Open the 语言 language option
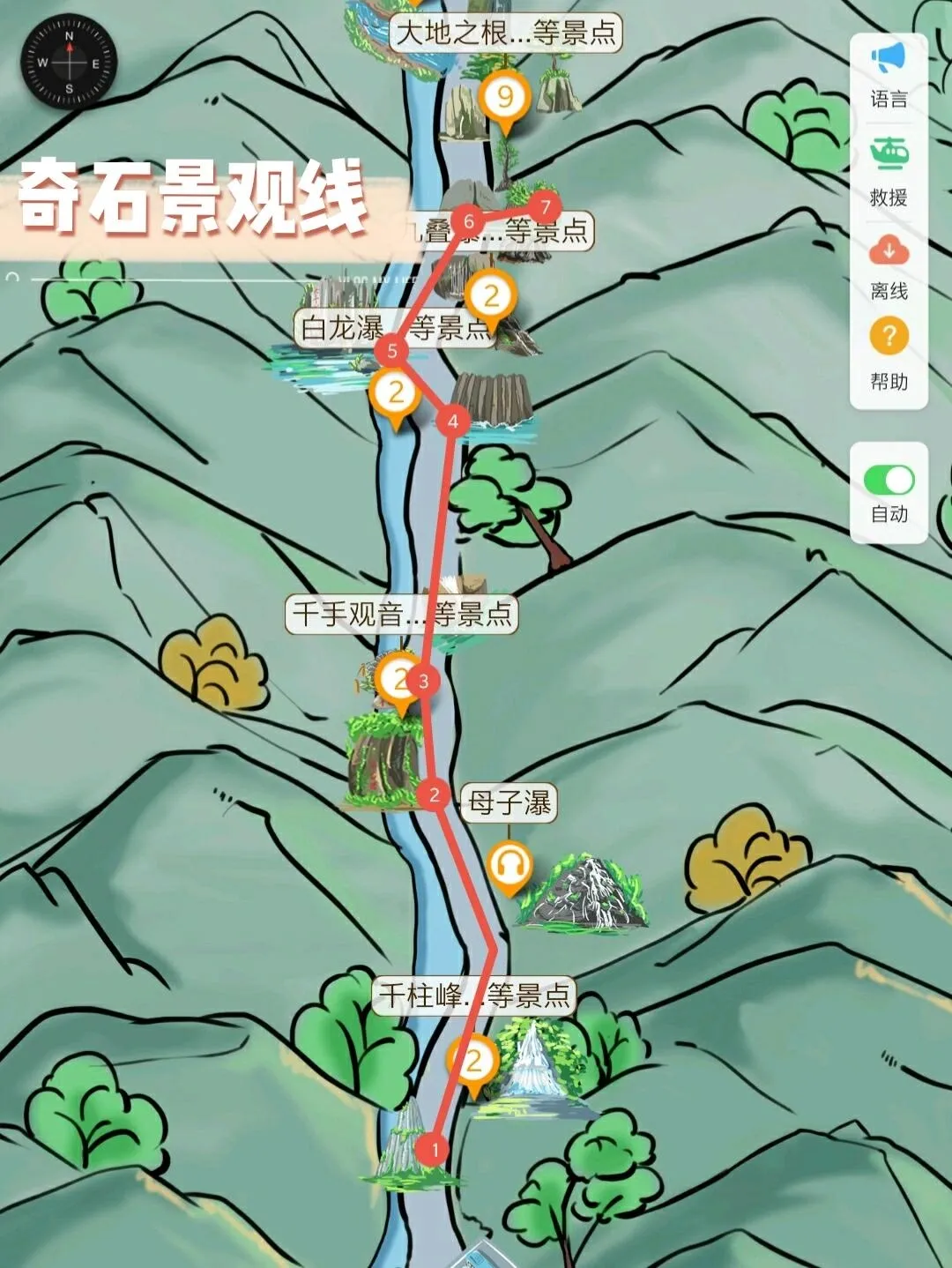The width and height of the screenshot is (952, 1268). click(889, 75)
